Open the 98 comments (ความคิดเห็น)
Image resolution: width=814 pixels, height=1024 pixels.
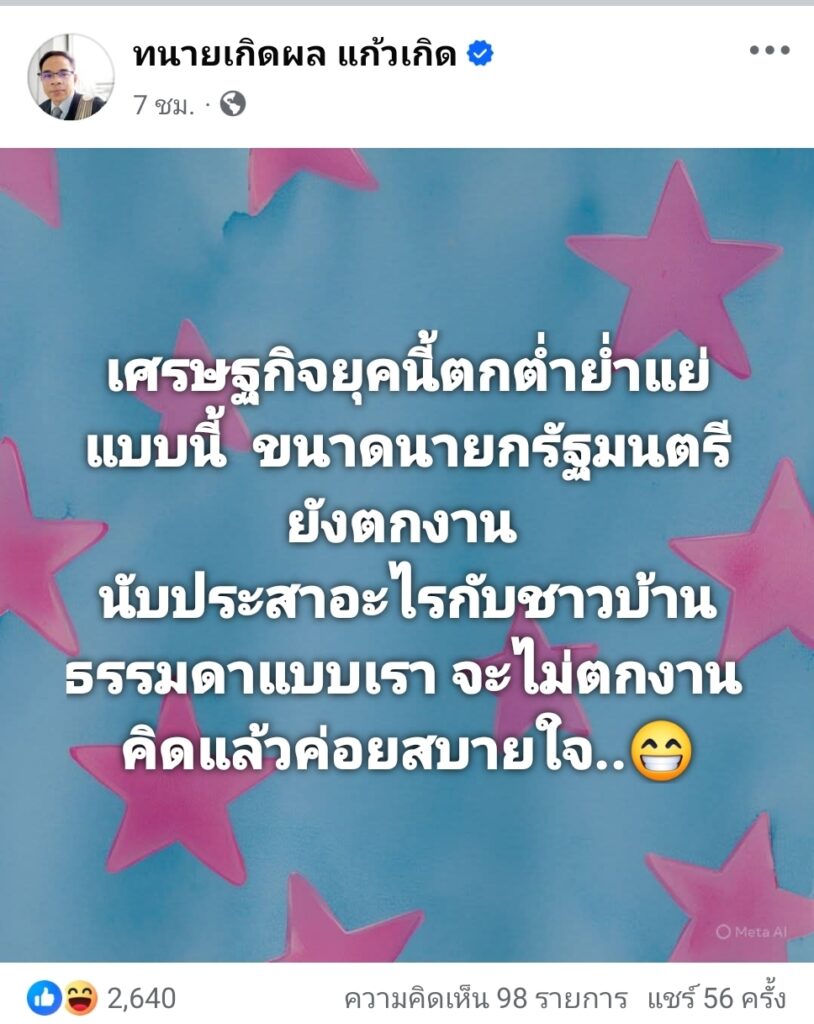(x=486, y=998)
